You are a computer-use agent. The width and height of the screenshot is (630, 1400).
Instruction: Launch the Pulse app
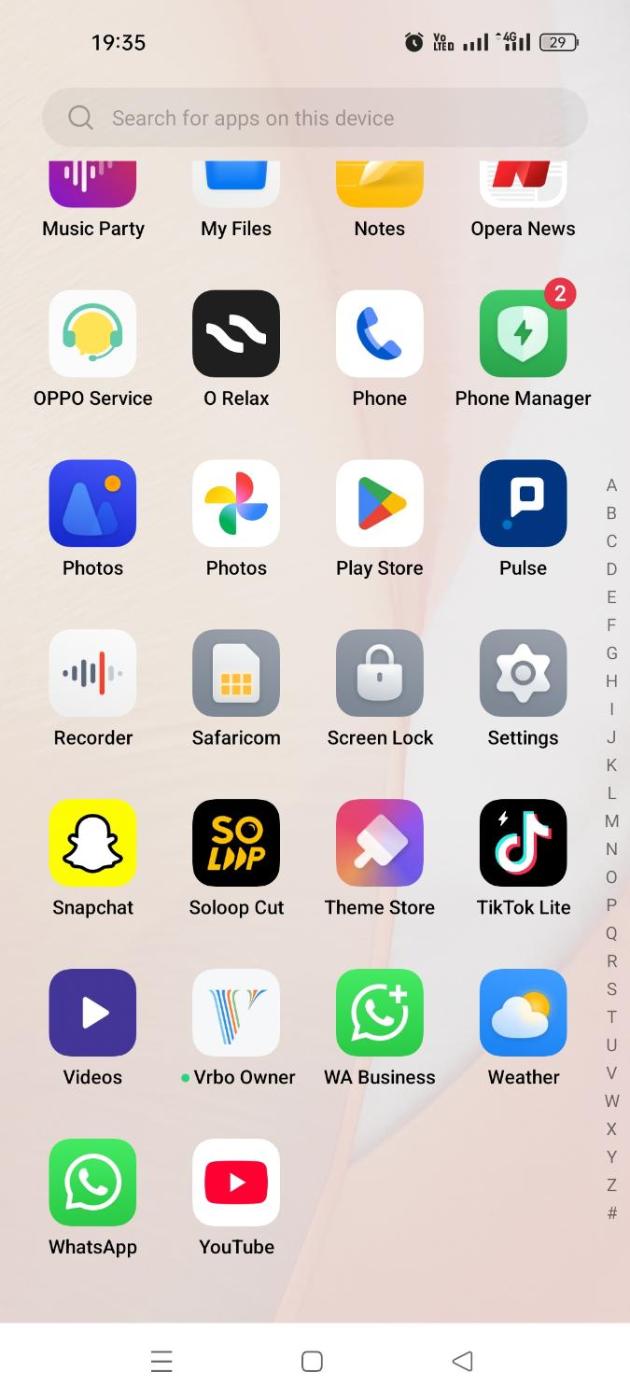pyautogui.click(x=523, y=504)
